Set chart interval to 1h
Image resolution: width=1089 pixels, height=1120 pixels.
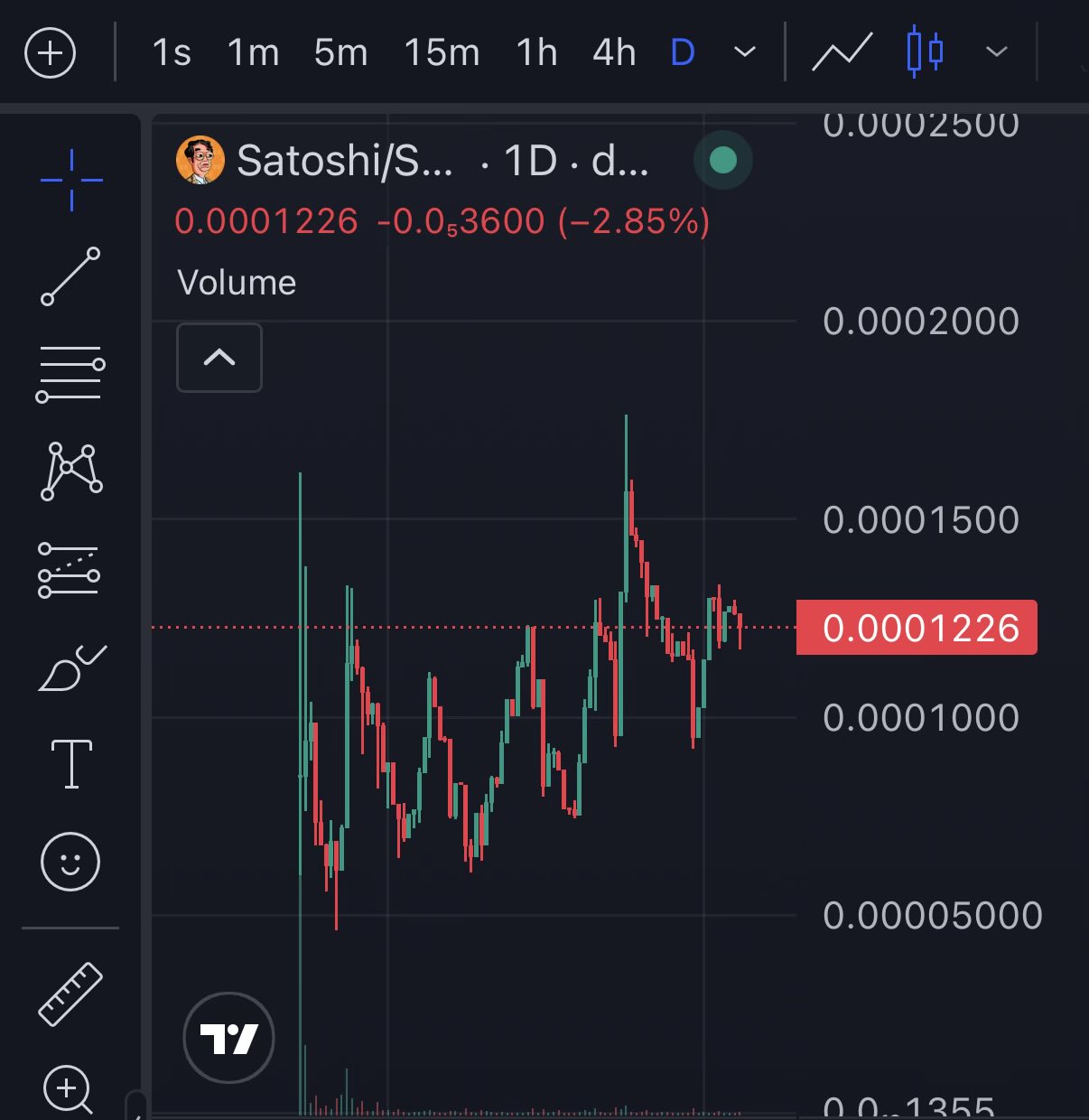(x=536, y=53)
